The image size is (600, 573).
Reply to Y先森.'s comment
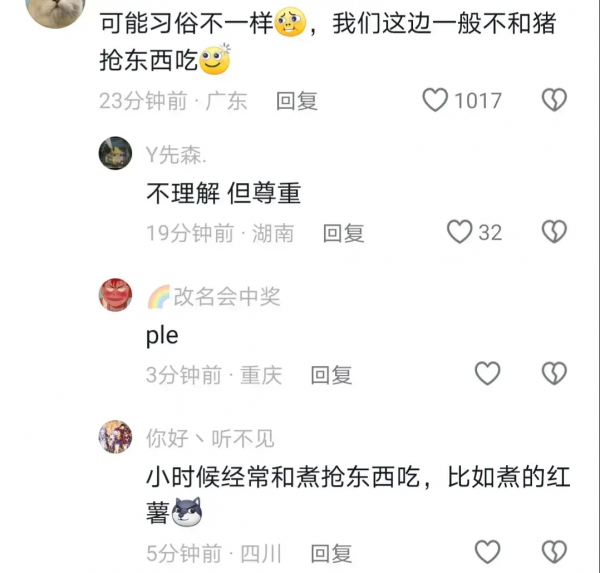tap(344, 234)
